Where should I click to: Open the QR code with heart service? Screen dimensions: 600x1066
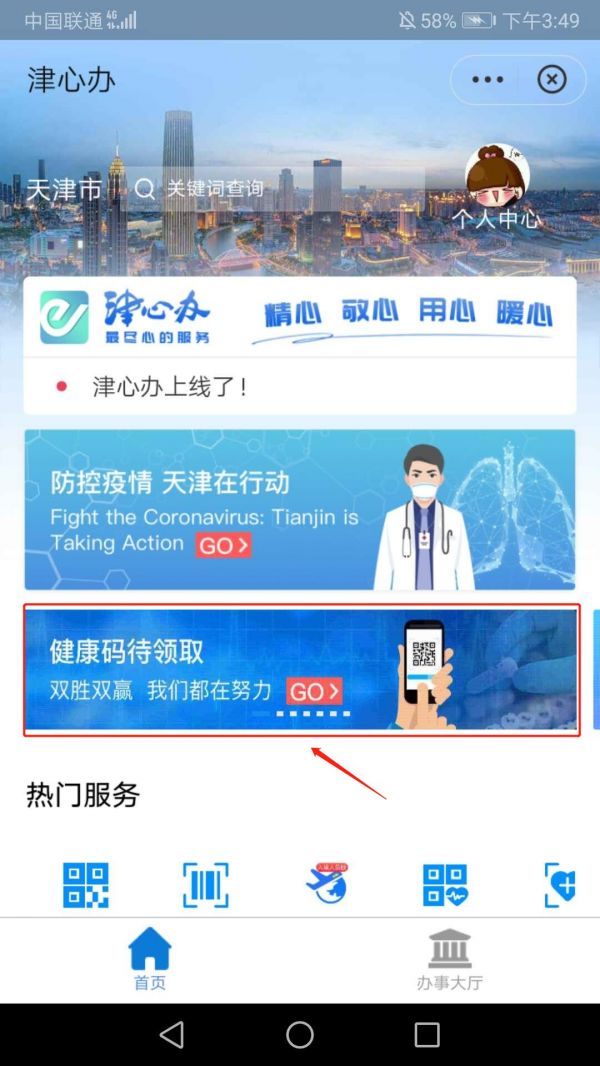(x=445, y=885)
